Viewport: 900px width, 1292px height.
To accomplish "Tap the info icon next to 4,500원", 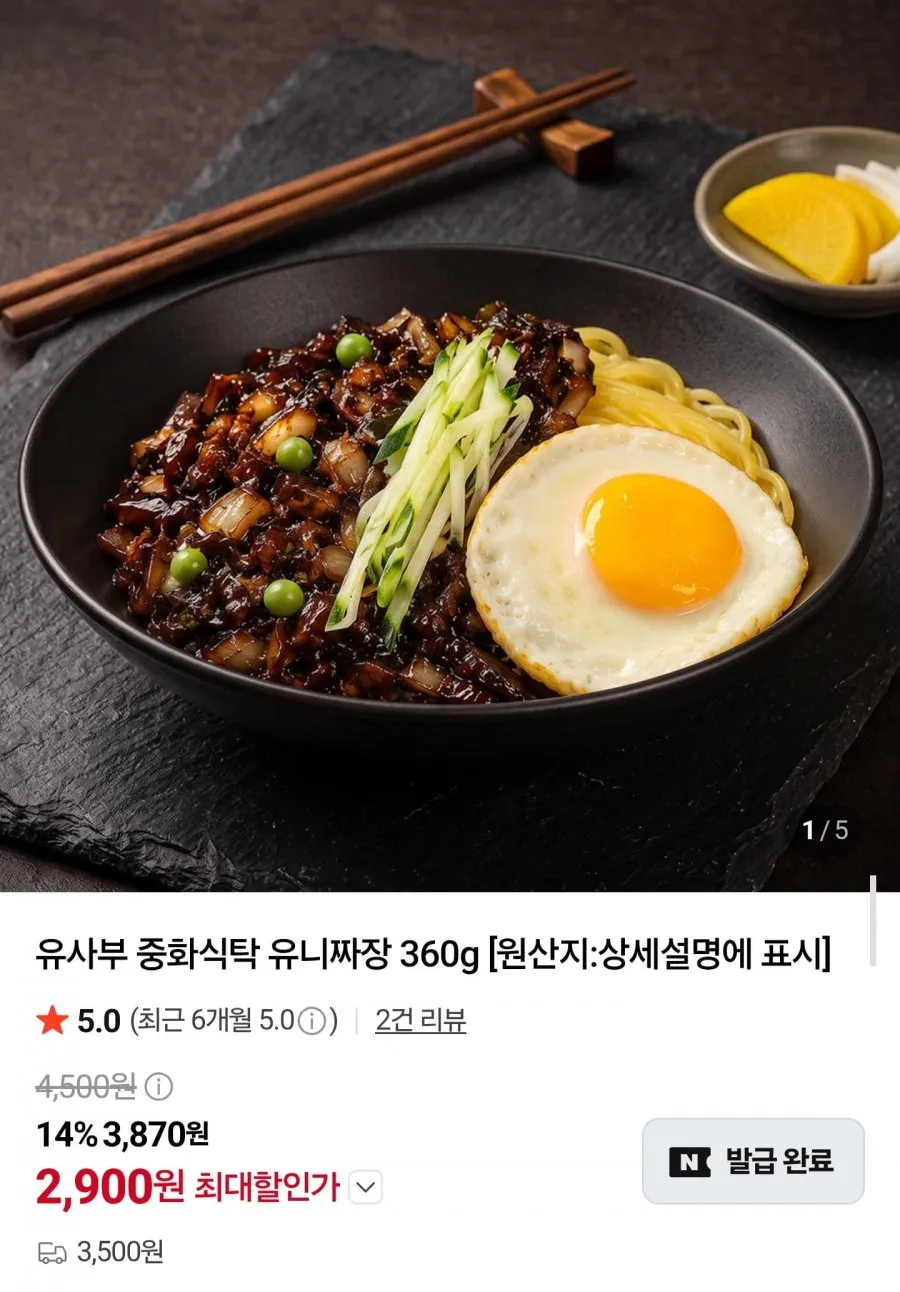I will point(158,1085).
